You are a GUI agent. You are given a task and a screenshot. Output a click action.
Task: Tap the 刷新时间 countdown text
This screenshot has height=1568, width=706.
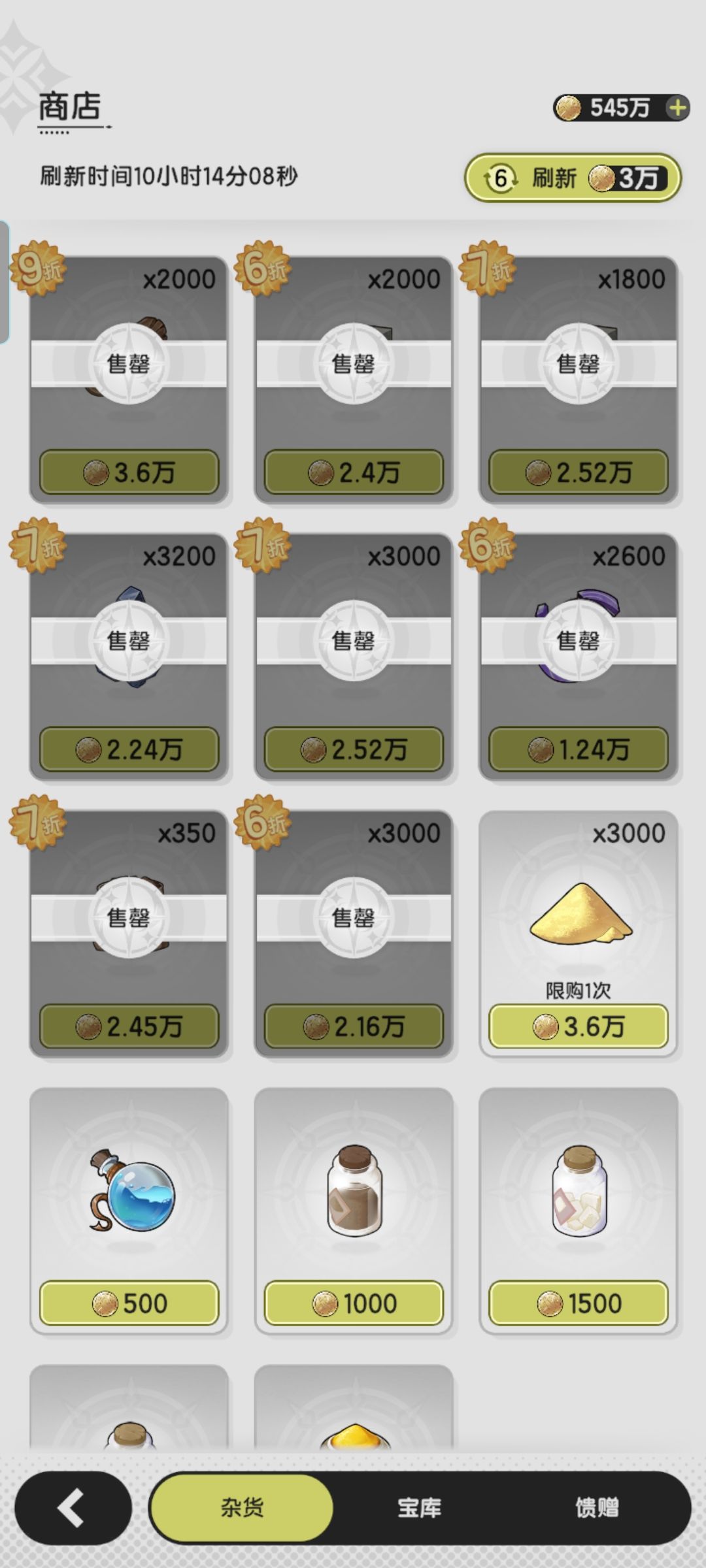167,175
